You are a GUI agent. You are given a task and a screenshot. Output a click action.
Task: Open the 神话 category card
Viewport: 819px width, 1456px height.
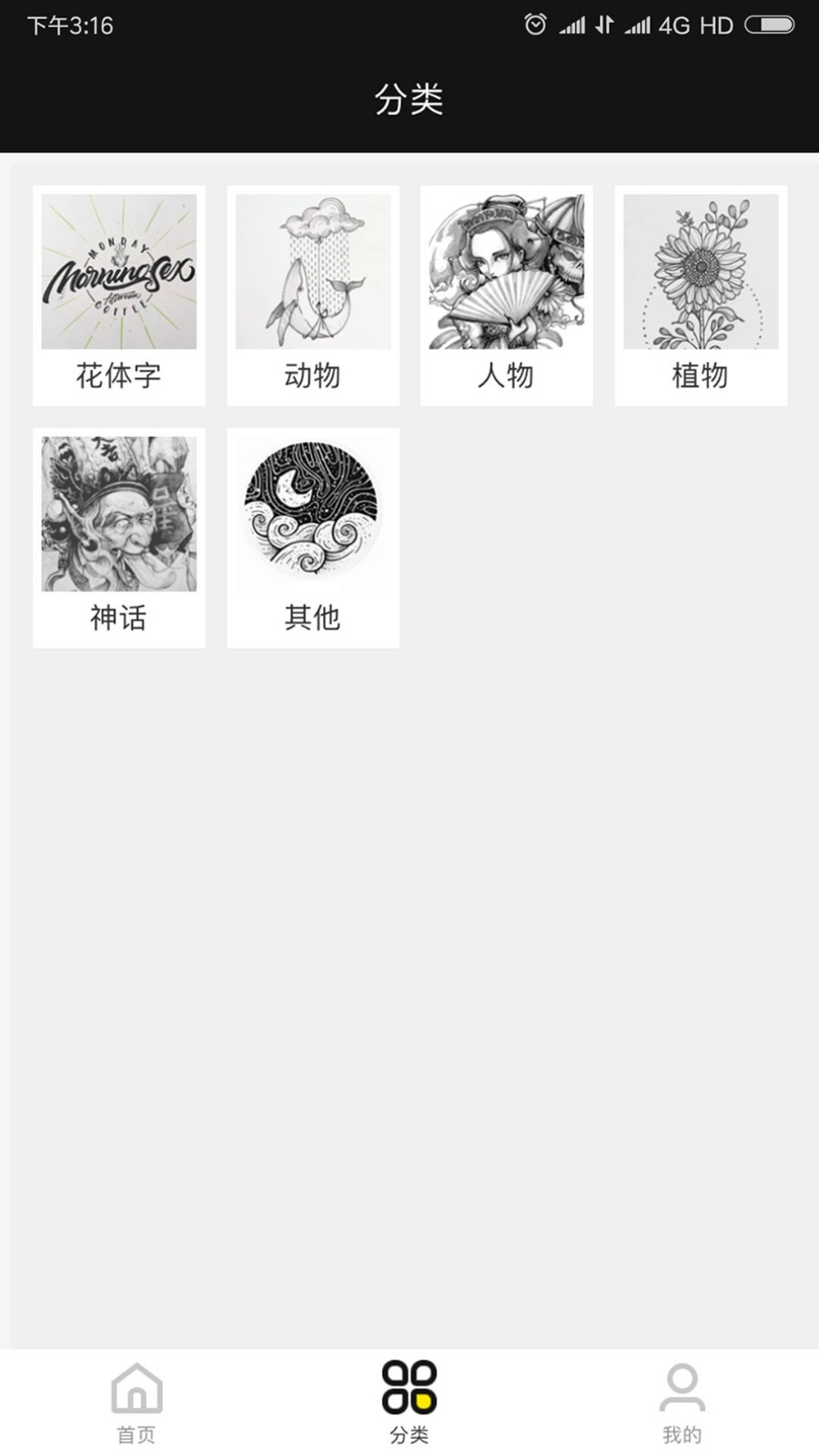[x=119, y=538]
